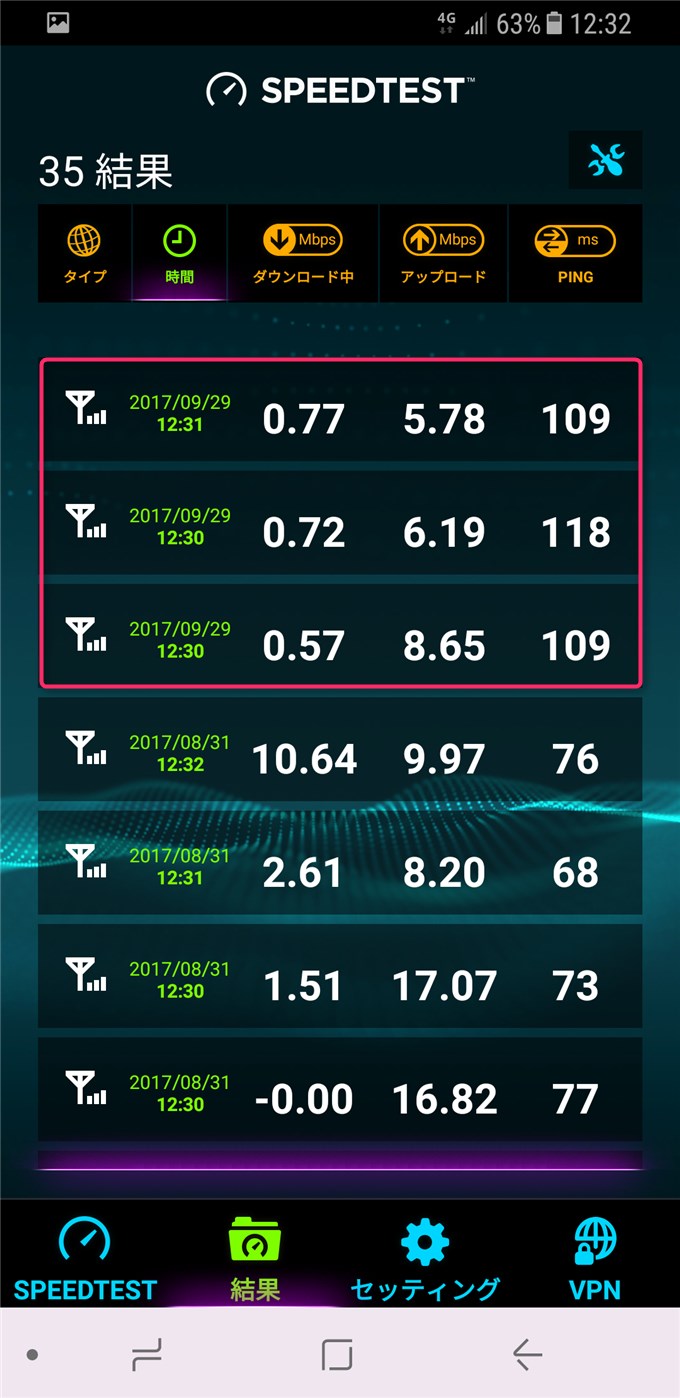Select the 結果 tab

tap(255, 1258)
